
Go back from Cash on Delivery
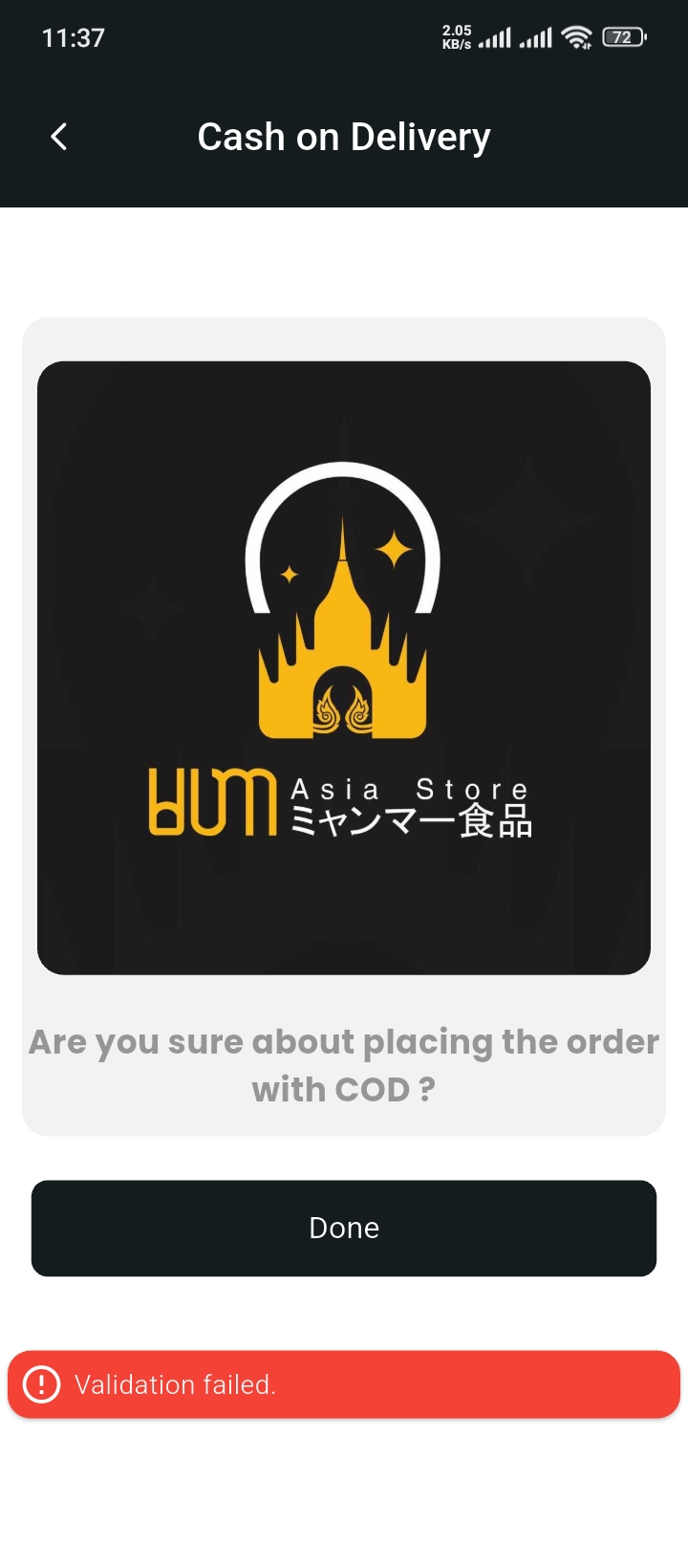tap(58, 137)
